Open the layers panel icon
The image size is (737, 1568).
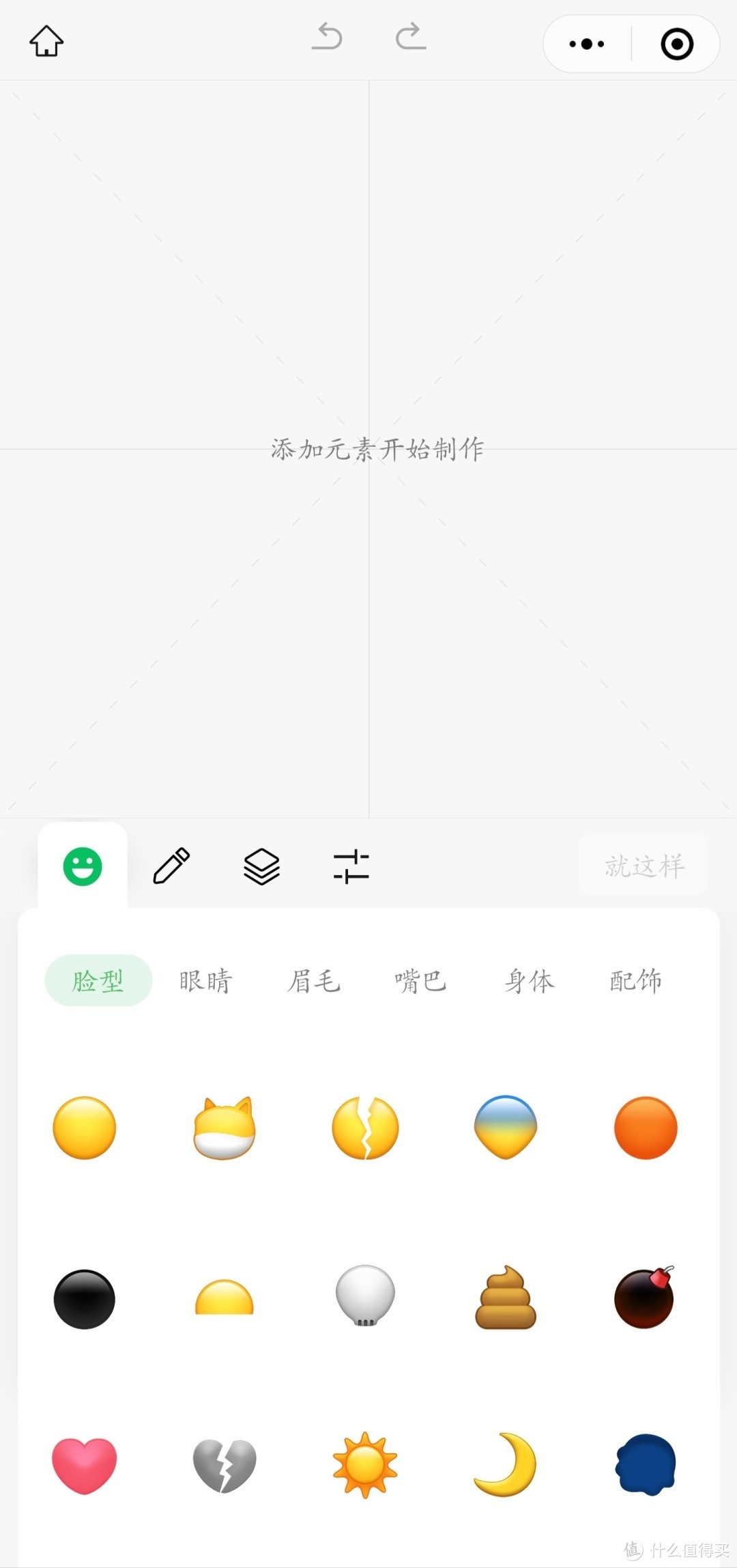(x=260, y=866)
